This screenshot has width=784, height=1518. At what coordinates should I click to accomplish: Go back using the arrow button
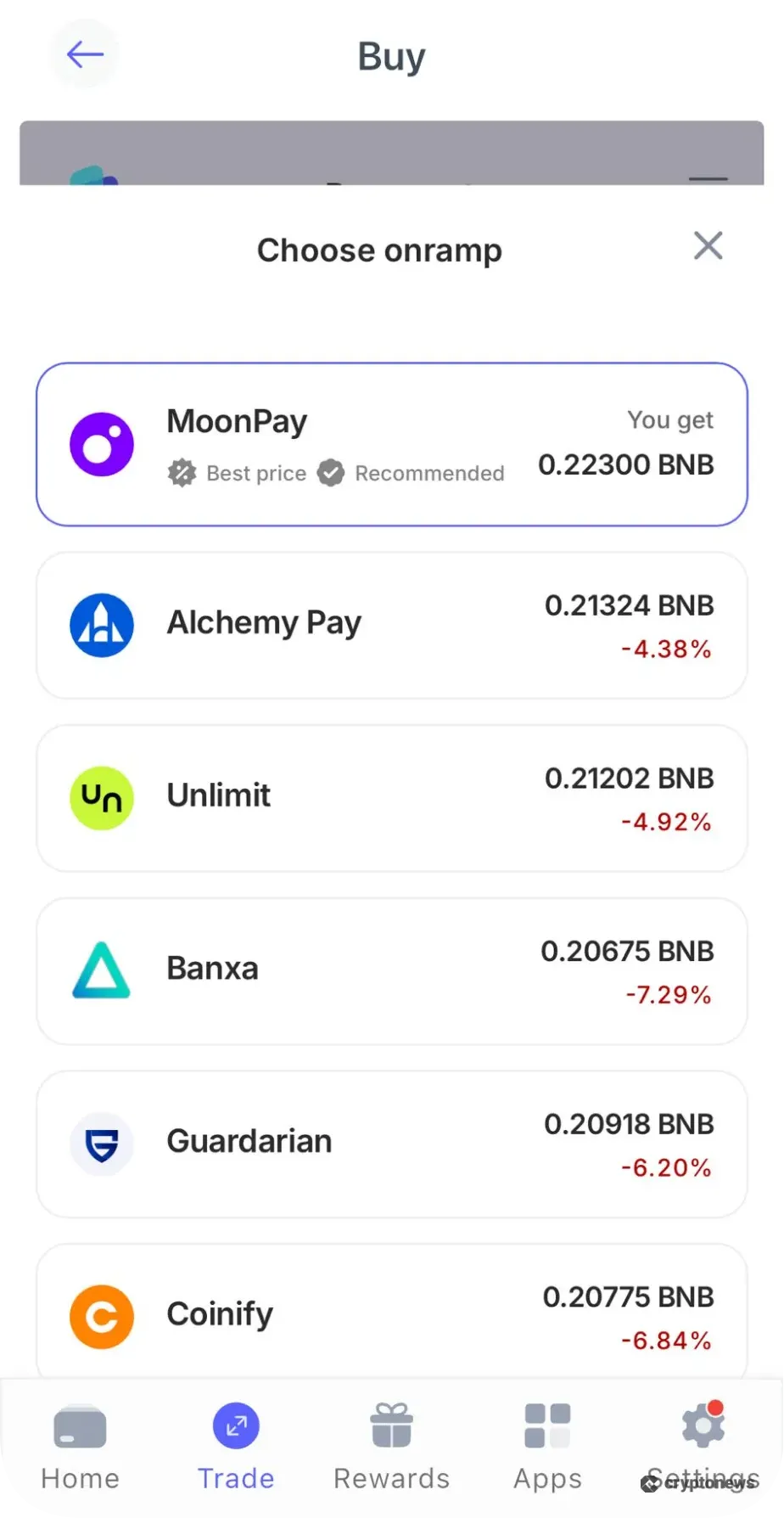(x=84, y=53)
